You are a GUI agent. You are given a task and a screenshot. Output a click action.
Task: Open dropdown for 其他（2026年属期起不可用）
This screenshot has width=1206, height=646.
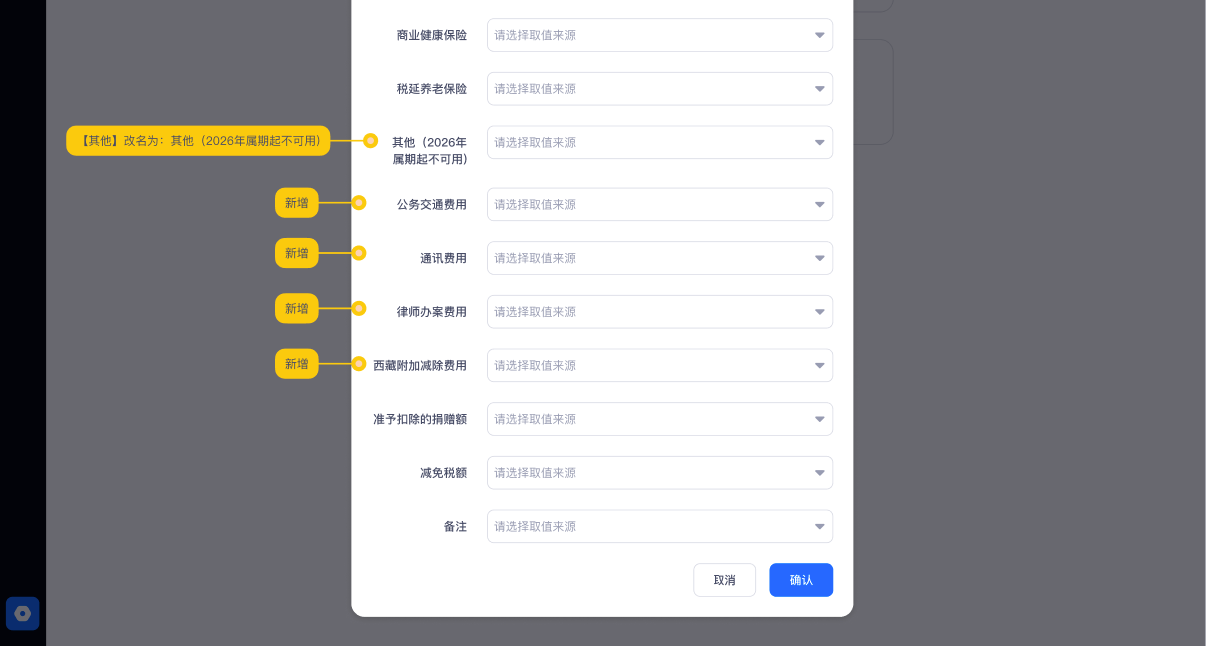(x=659, y=142)
